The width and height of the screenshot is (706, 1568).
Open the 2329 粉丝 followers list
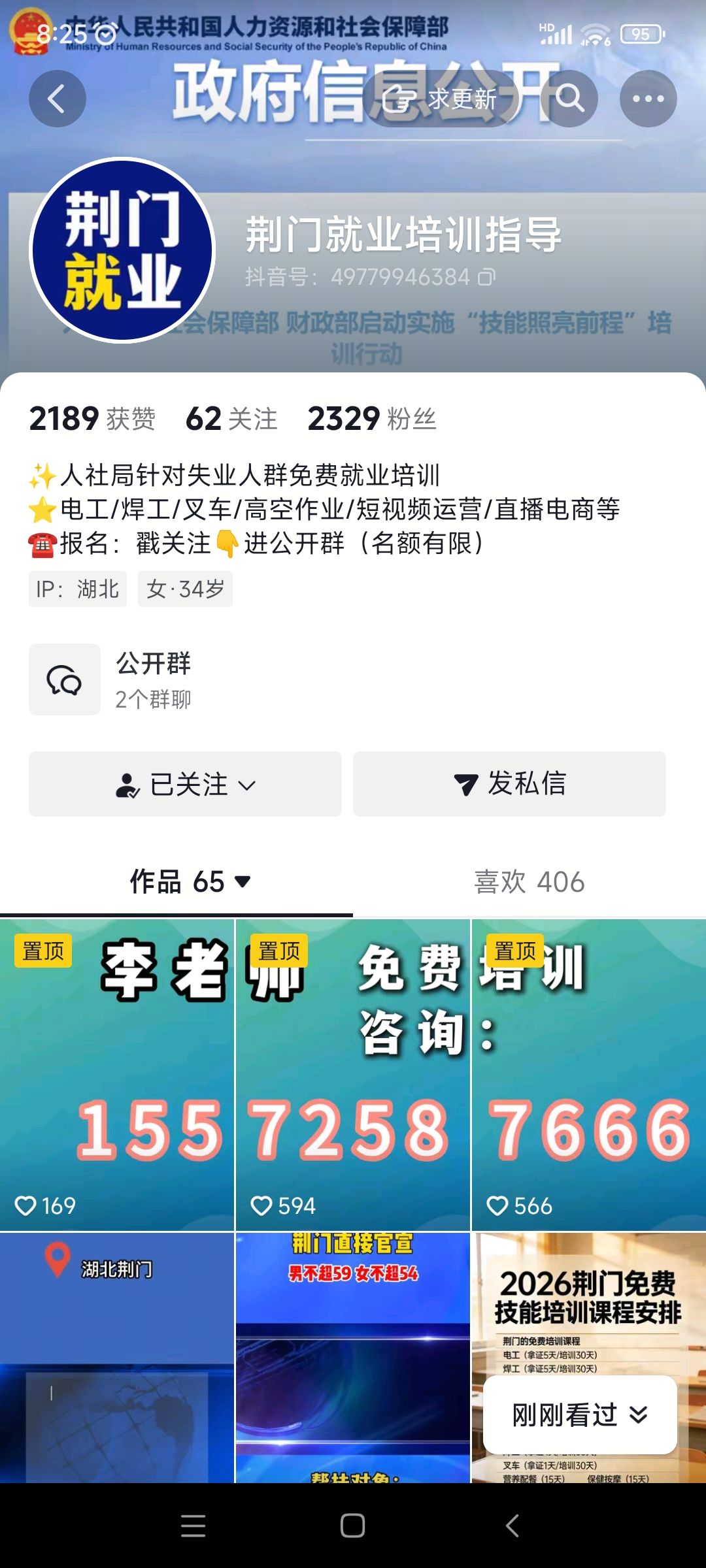pyautogui.click(x=371, y=419)
